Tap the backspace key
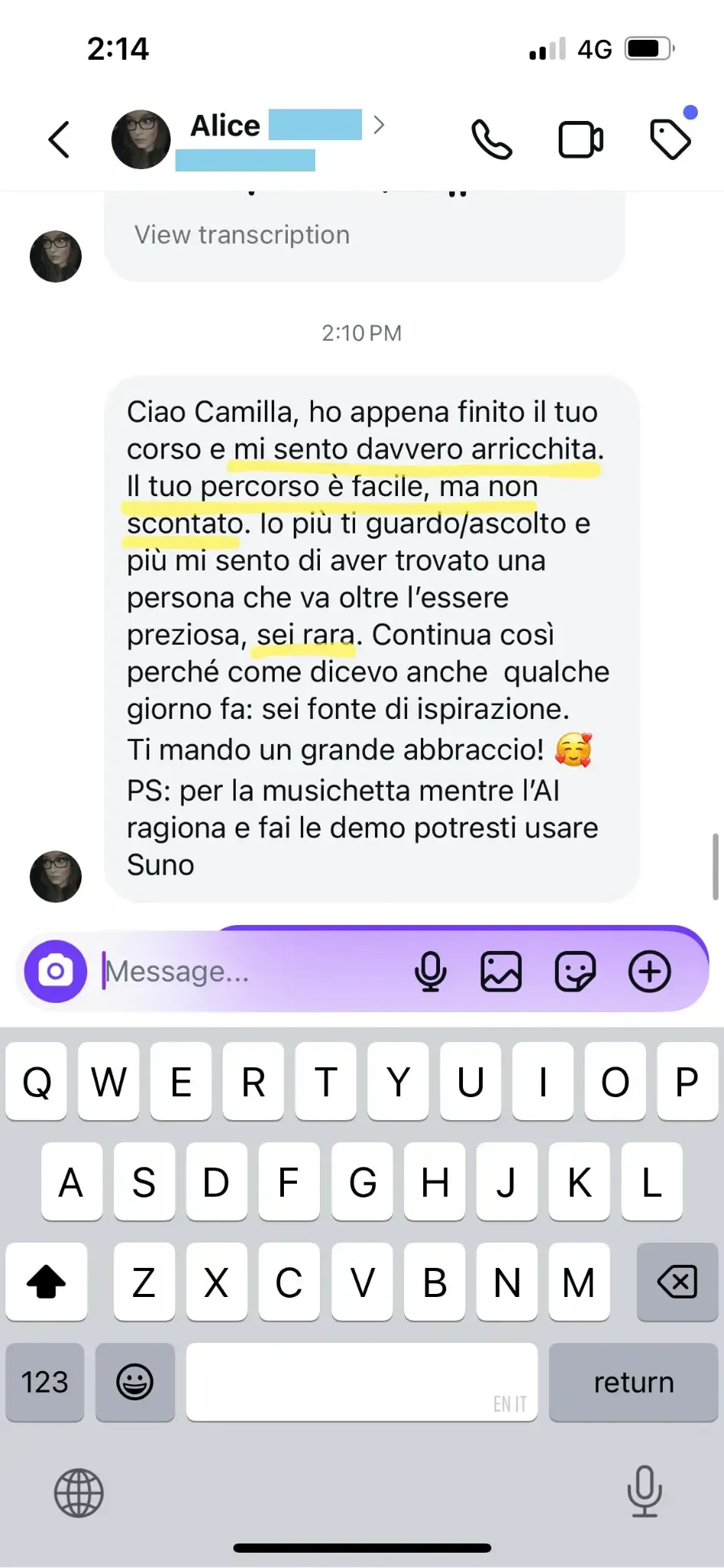This screenshot has height=1568, width=724. pyautogui.click(x=677, y=1282)
